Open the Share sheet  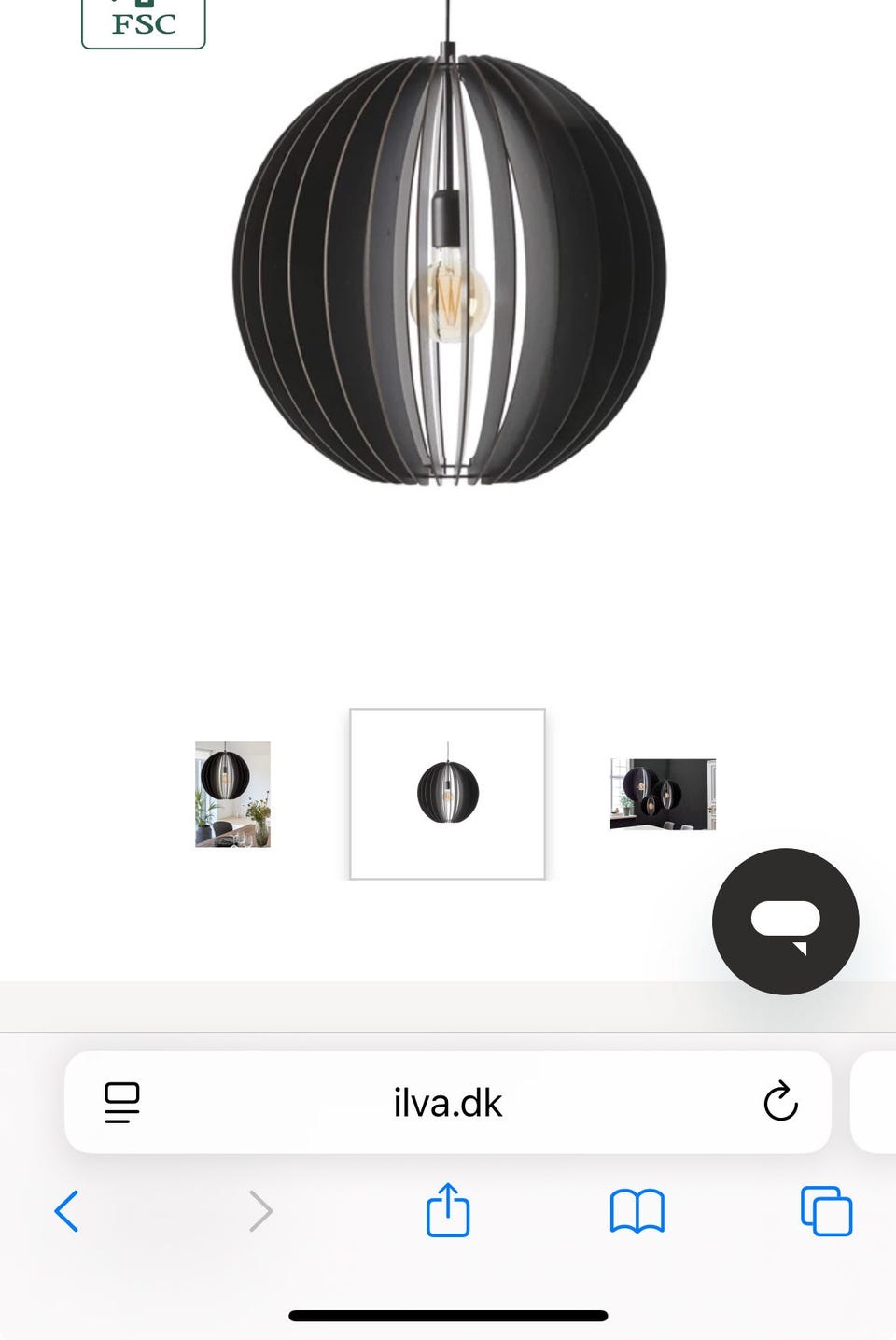(x=448, y=1211)
